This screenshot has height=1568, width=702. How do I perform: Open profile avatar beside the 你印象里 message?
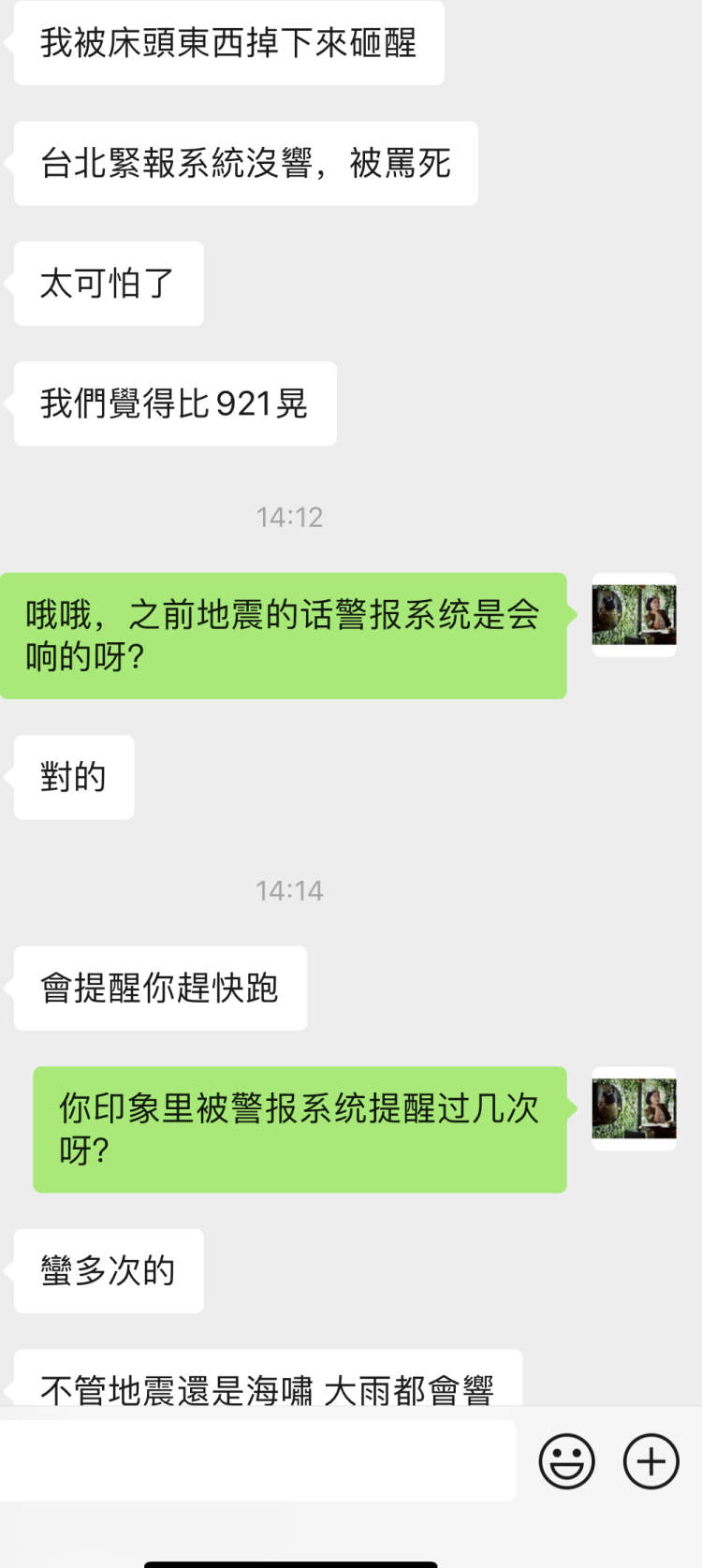[x=634, y=1108]
